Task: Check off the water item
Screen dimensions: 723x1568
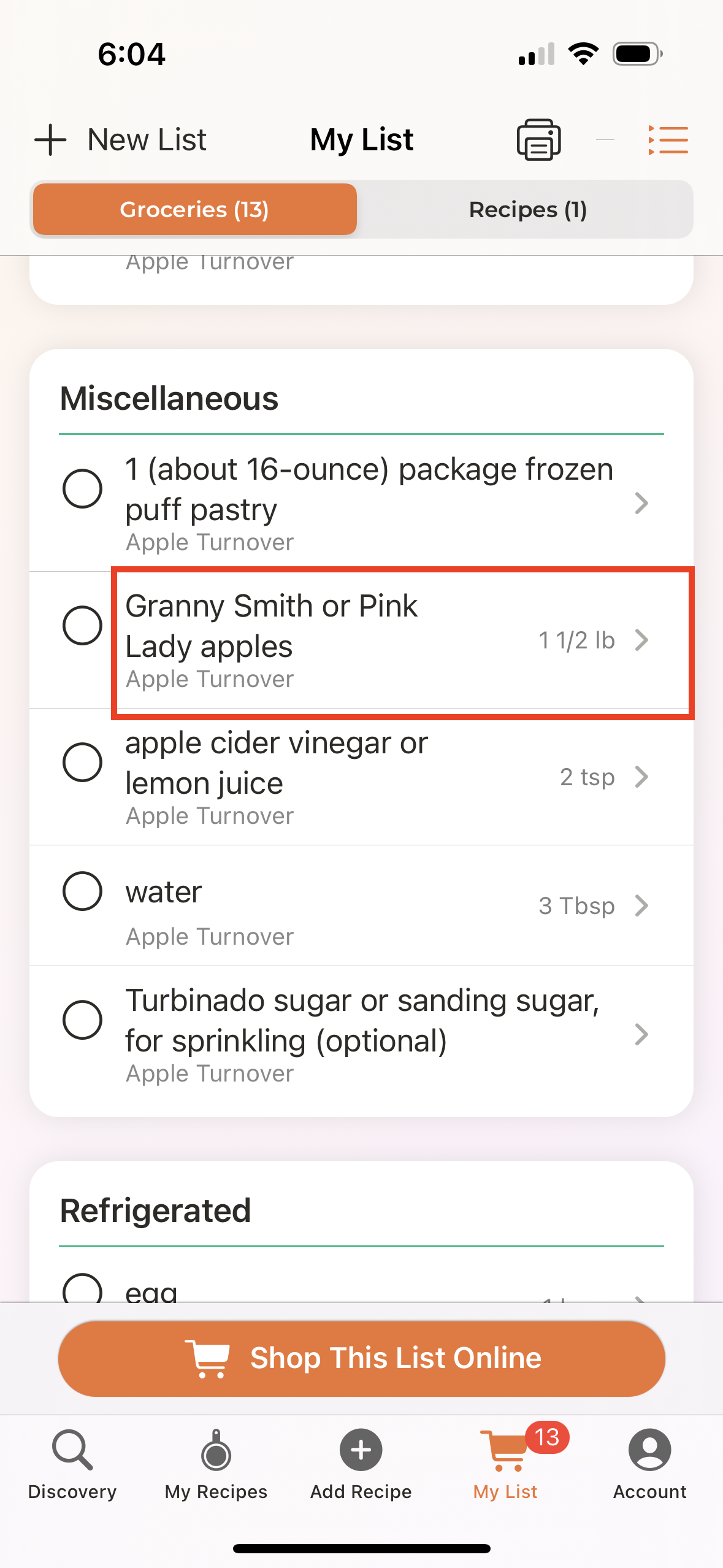Action: click(x=82, y=891)
